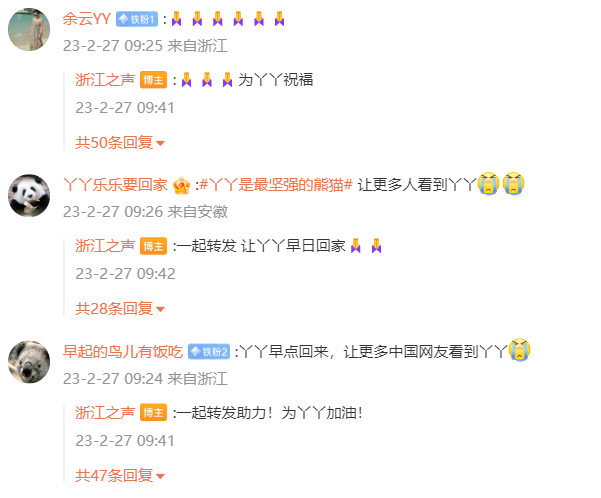
Task: Expand 共28条回复 replies
Action: click(119, 309)
